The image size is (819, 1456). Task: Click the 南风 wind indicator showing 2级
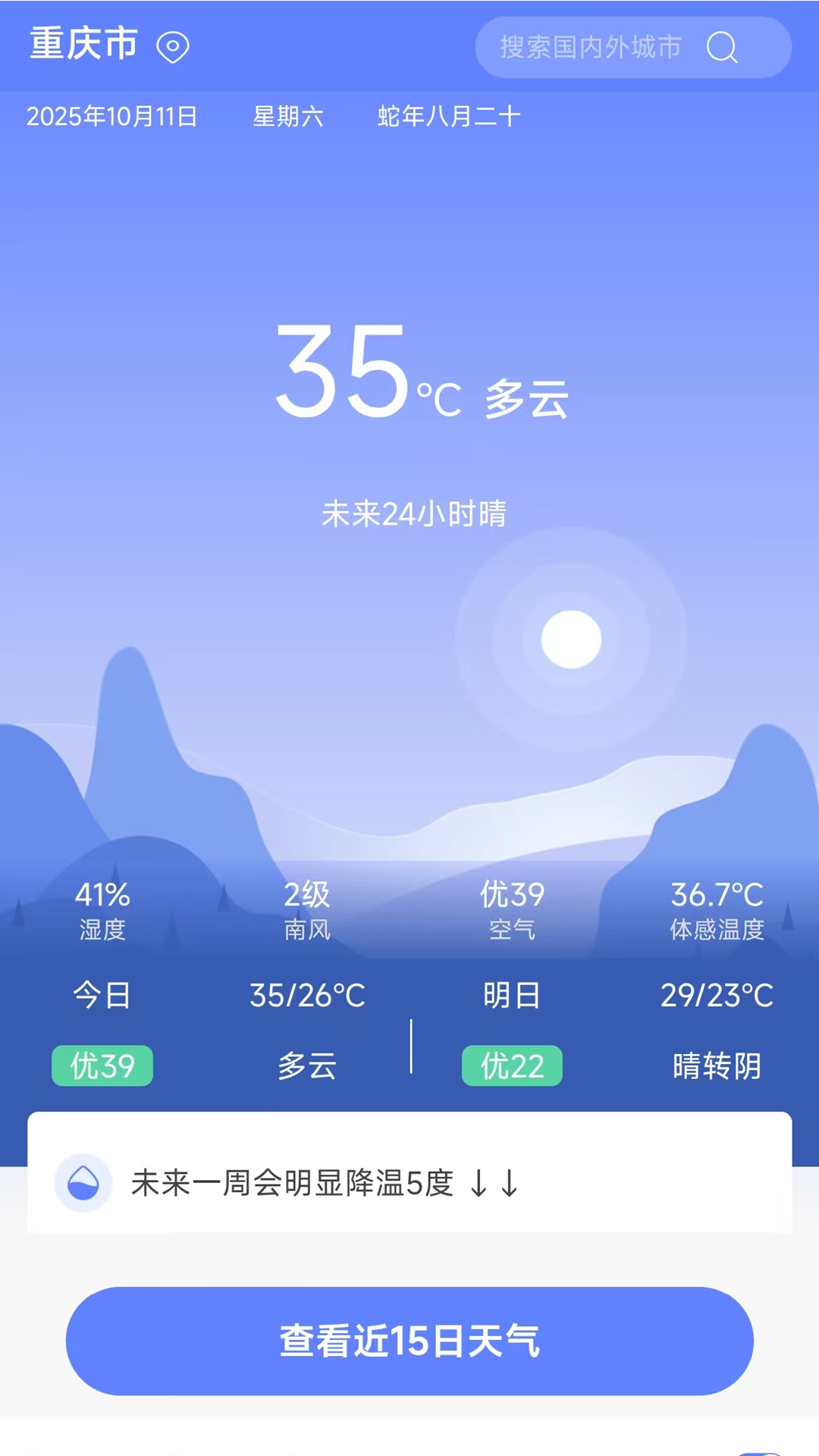308,909
